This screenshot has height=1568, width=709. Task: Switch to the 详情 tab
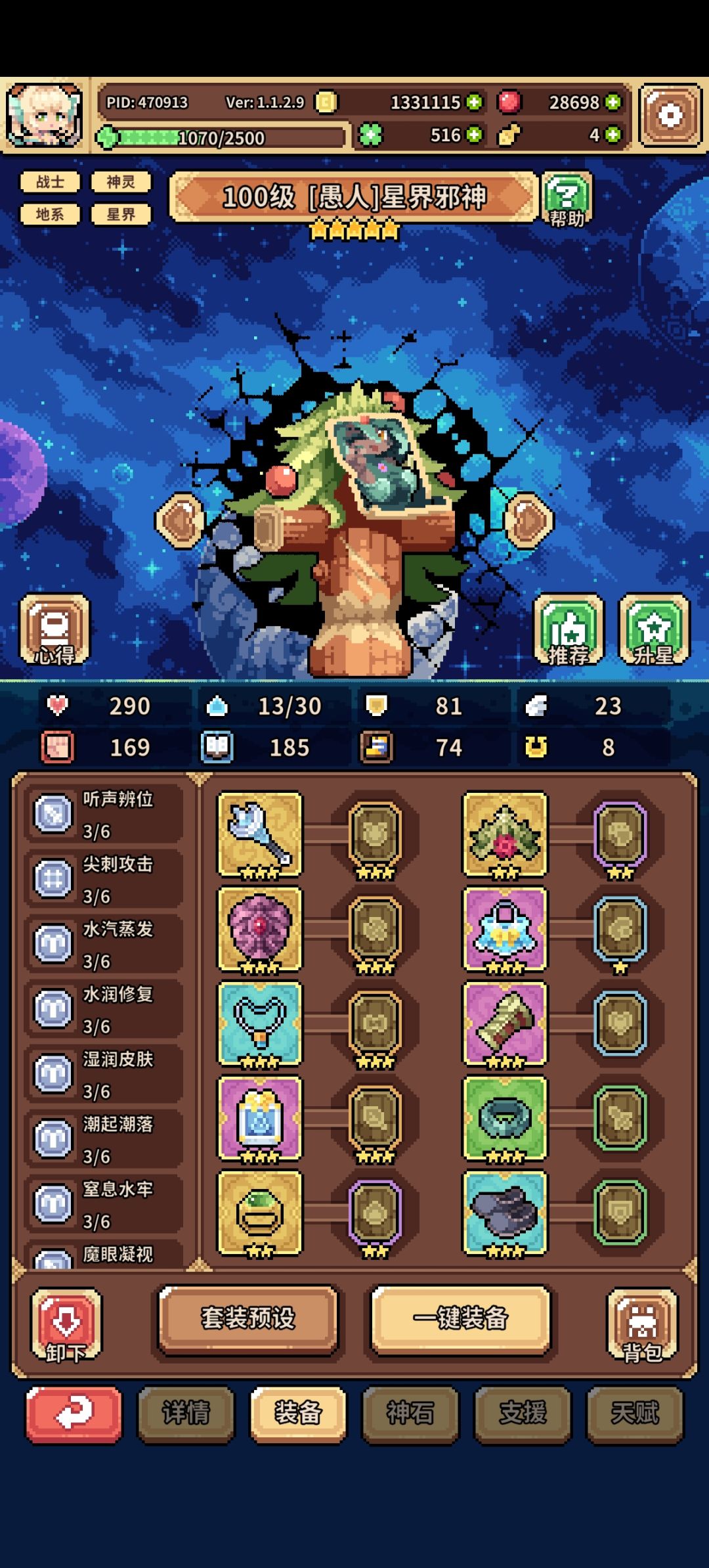[x=186, y=1415]
